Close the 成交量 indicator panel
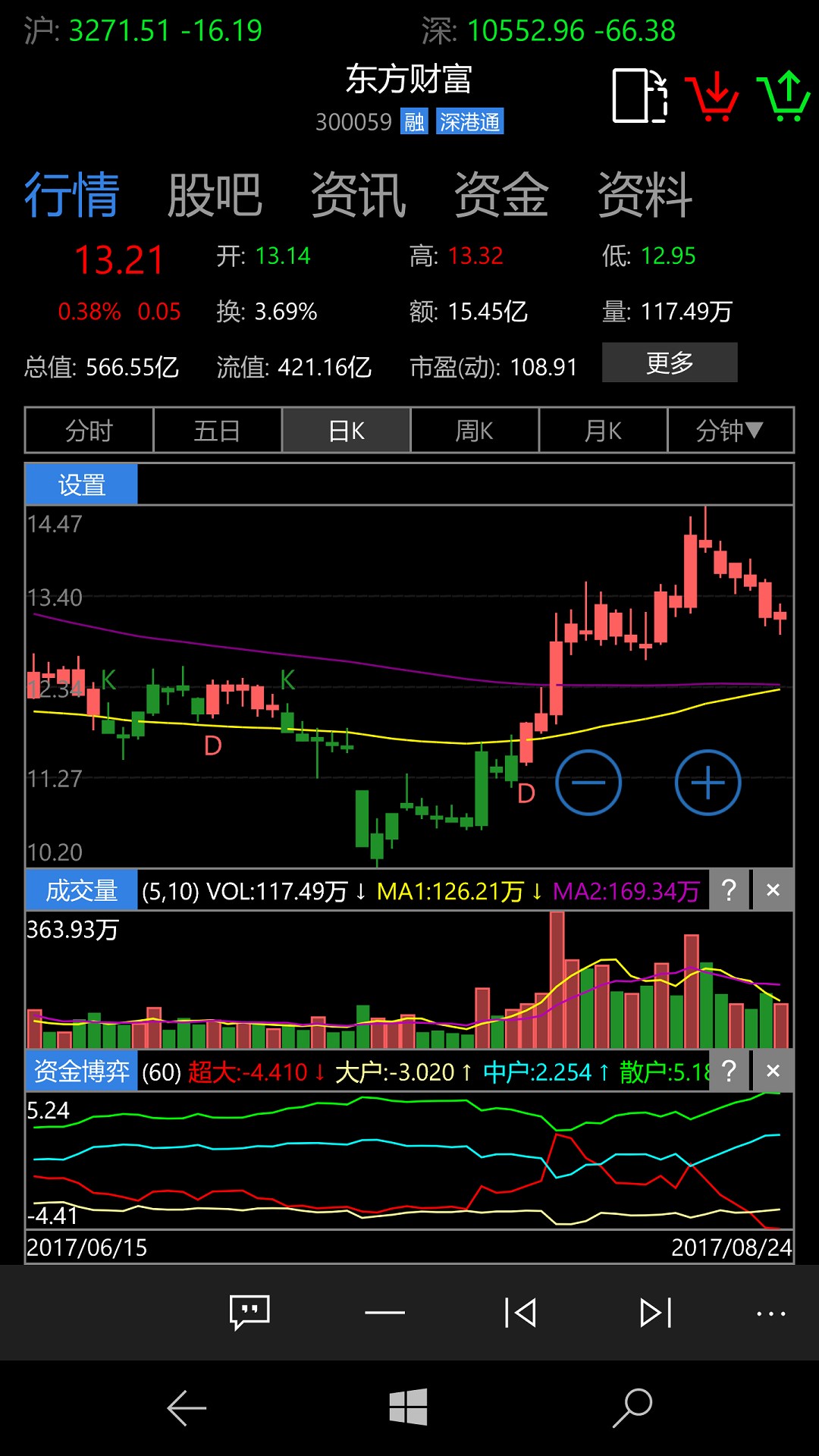819x1456 pixels. point(773,890)
